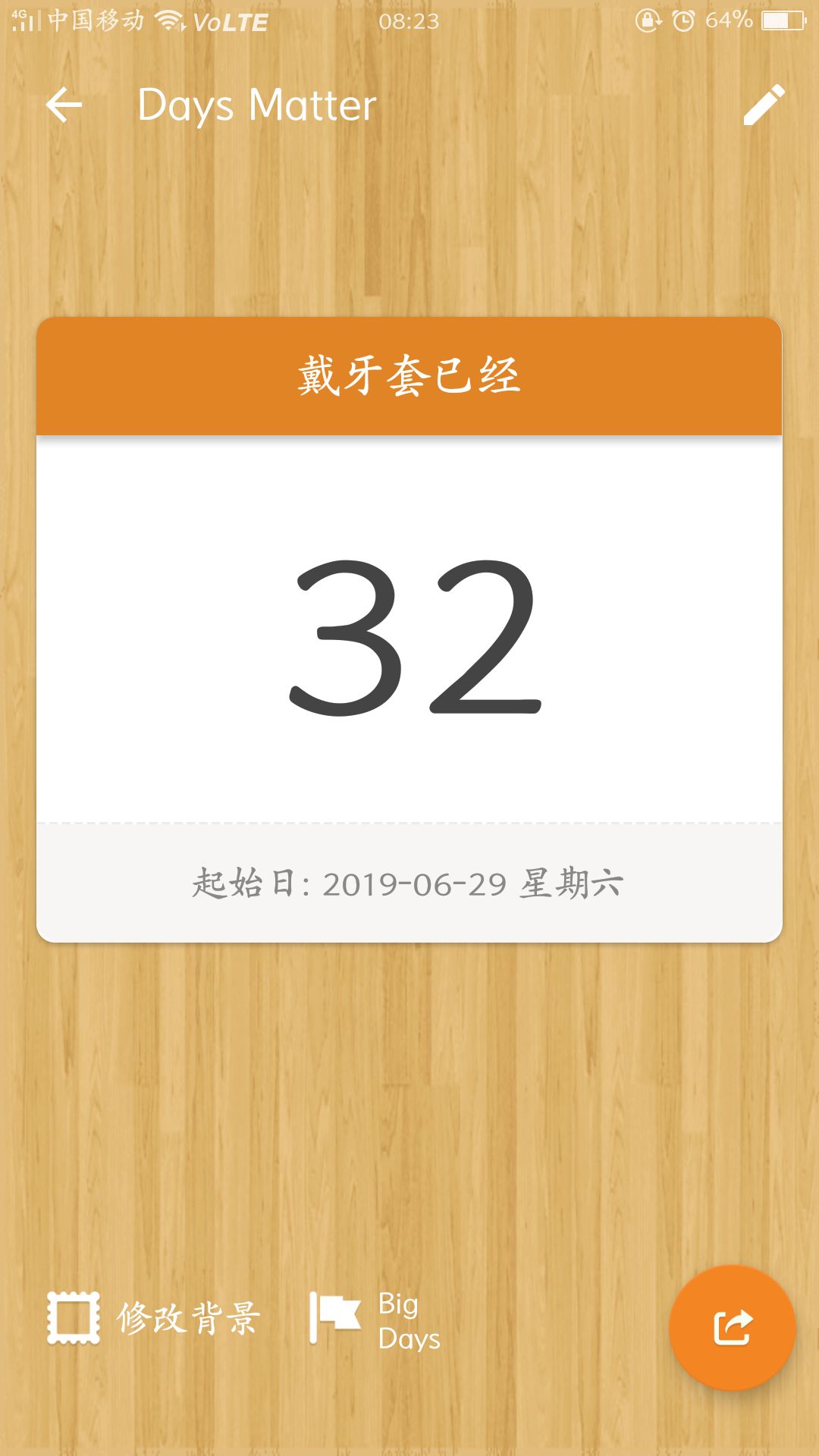Open 修改背景 to change background
Image resolution: width=819 pixels, height=1456 pixels.
click(155, 1318)
